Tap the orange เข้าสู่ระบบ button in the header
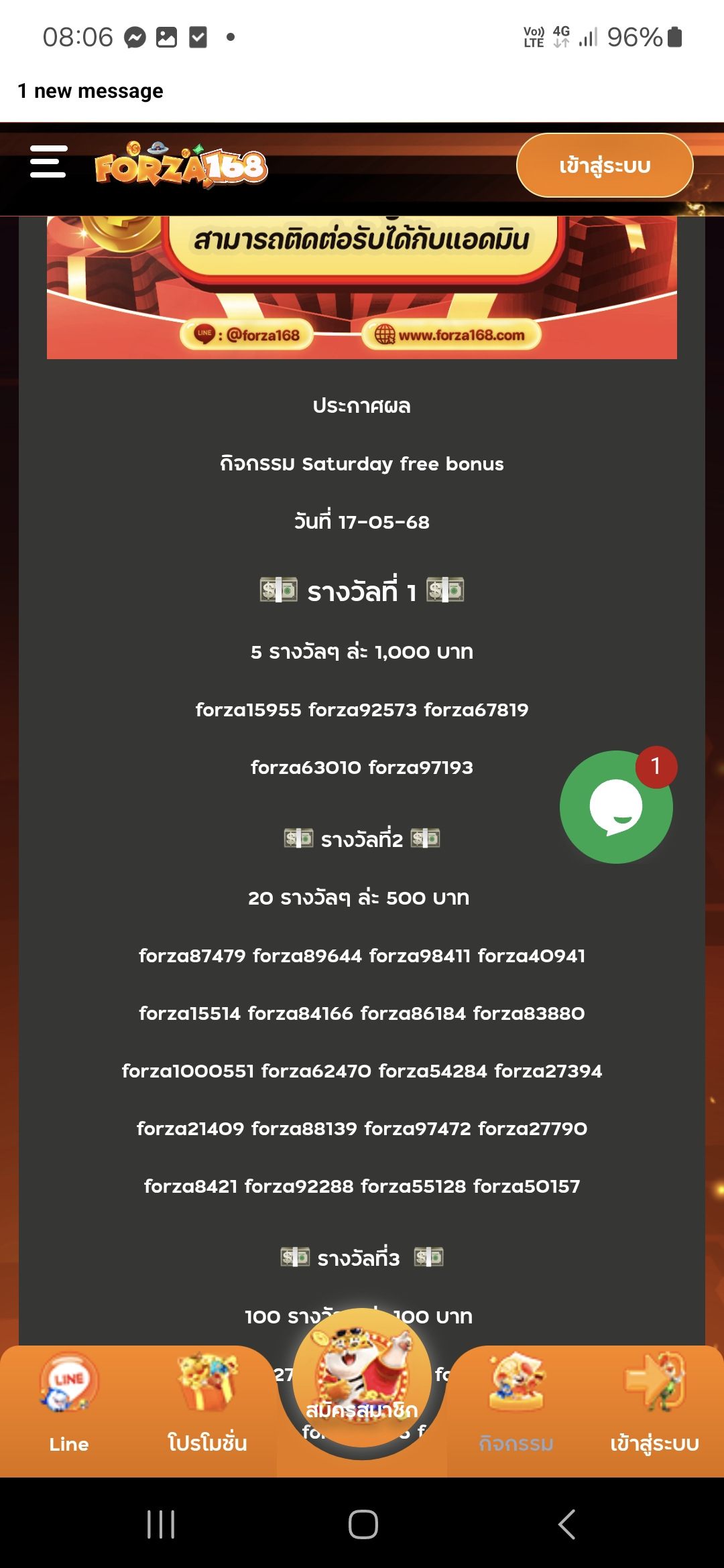The height and width of the screenshot is (1568, 724). click(605, 166)
